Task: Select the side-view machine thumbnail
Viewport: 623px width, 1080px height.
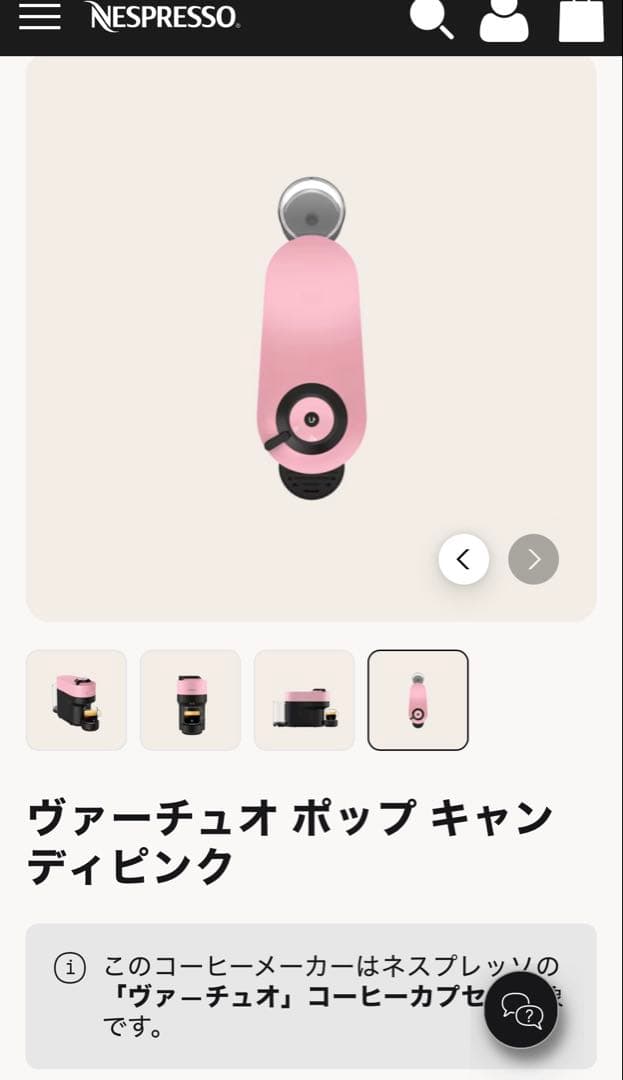Action: (304, 700)
